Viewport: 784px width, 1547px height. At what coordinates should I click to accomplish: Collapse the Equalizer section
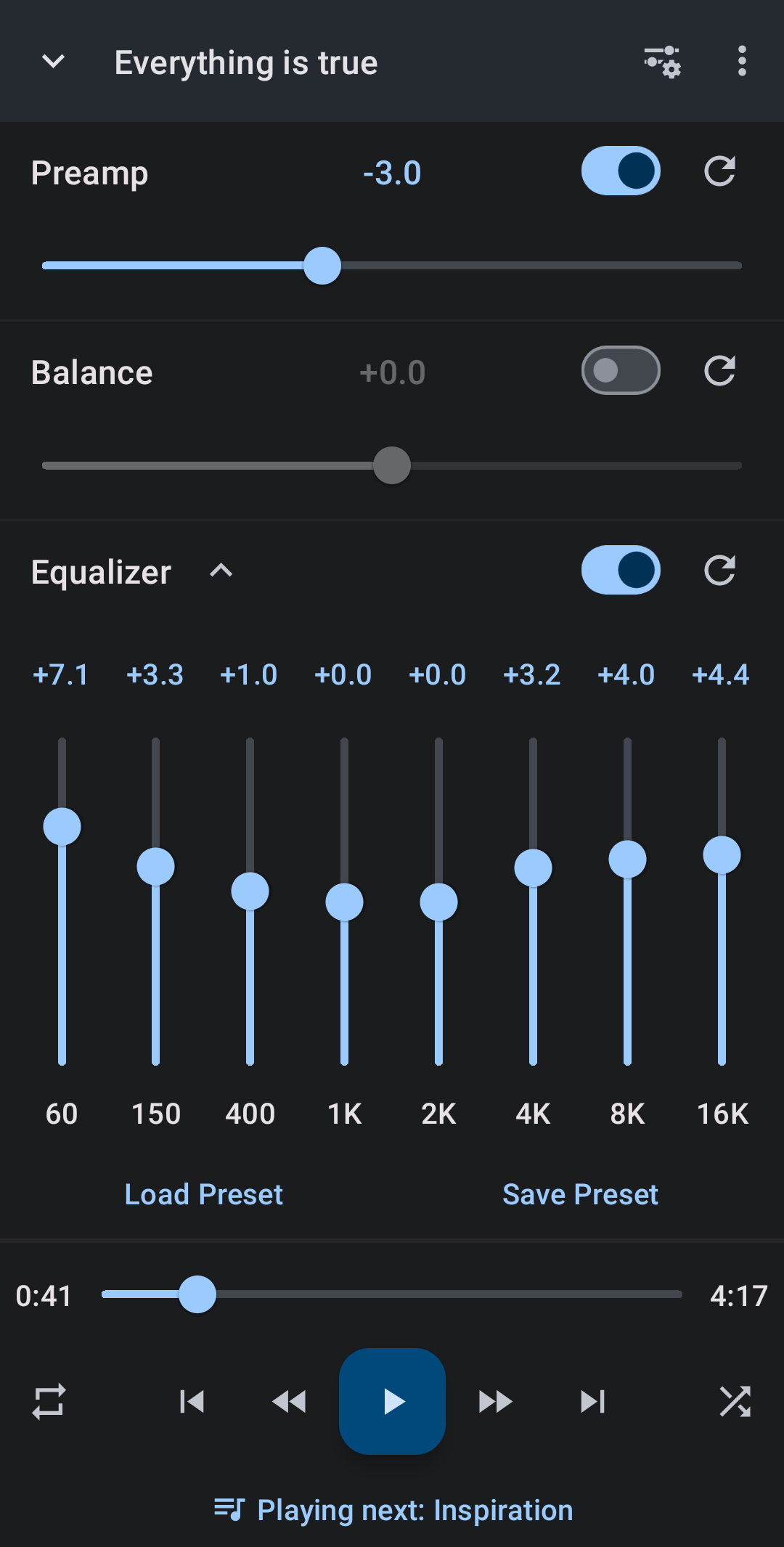(x=220, y=571)
